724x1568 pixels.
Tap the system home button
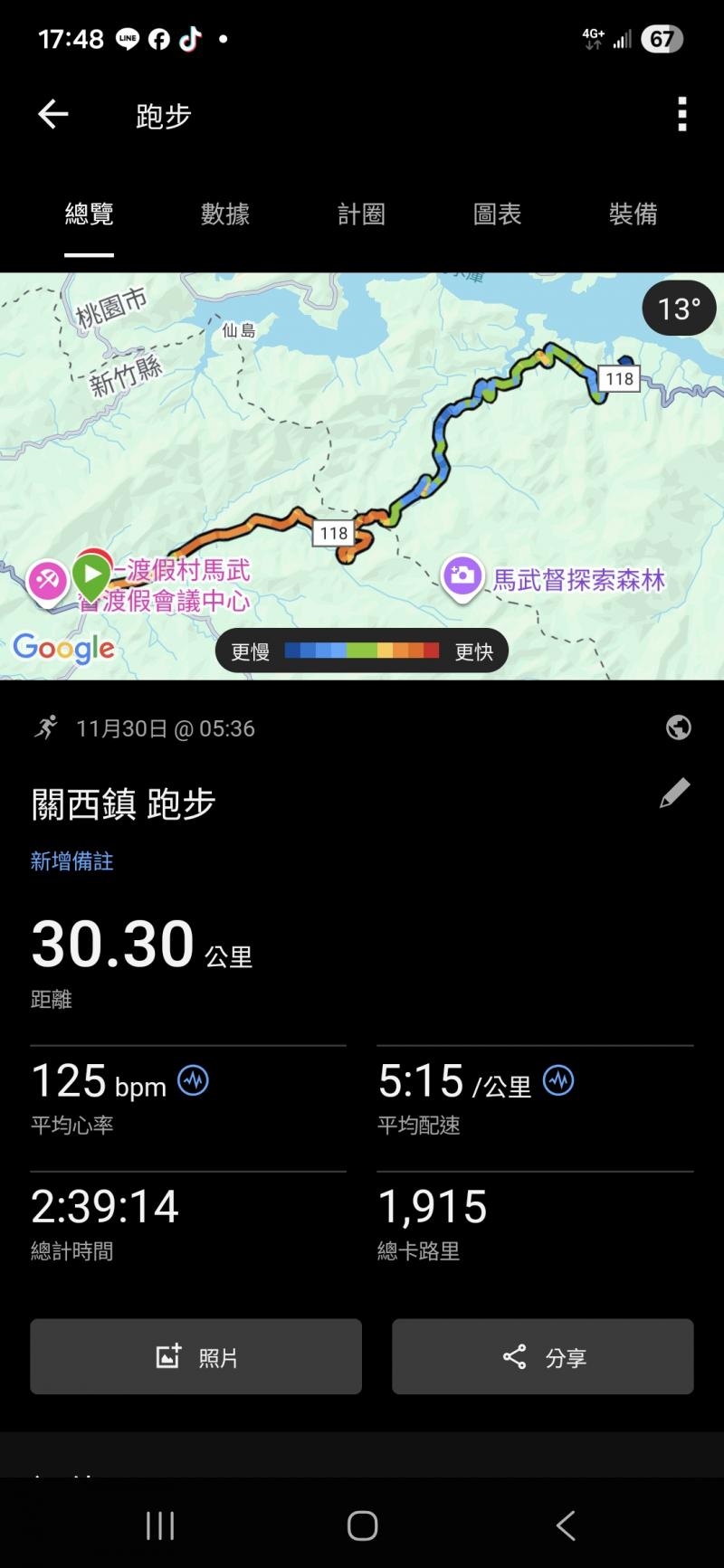(362, 1525)
